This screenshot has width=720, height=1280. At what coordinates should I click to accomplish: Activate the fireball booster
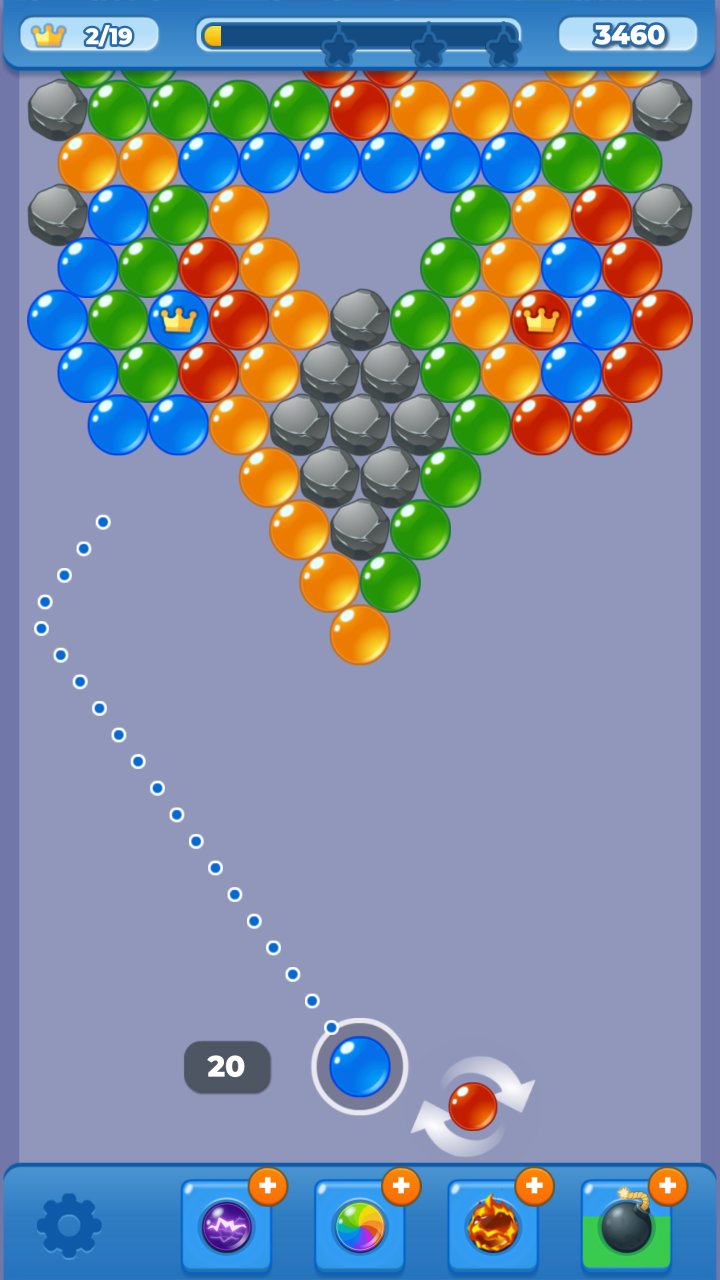tap(493, 1226)
